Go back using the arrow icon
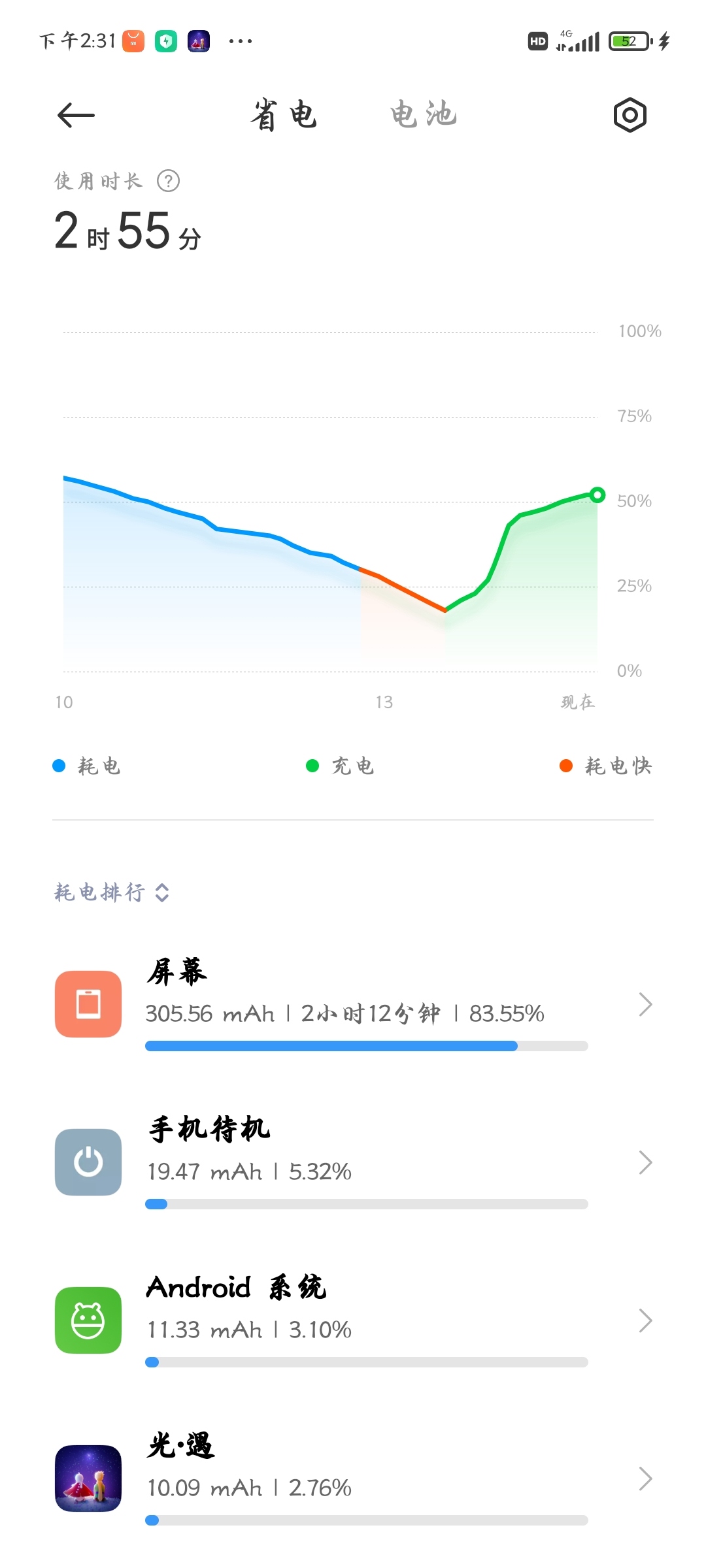Screen dimensions: 706x1568 point(76,116)
